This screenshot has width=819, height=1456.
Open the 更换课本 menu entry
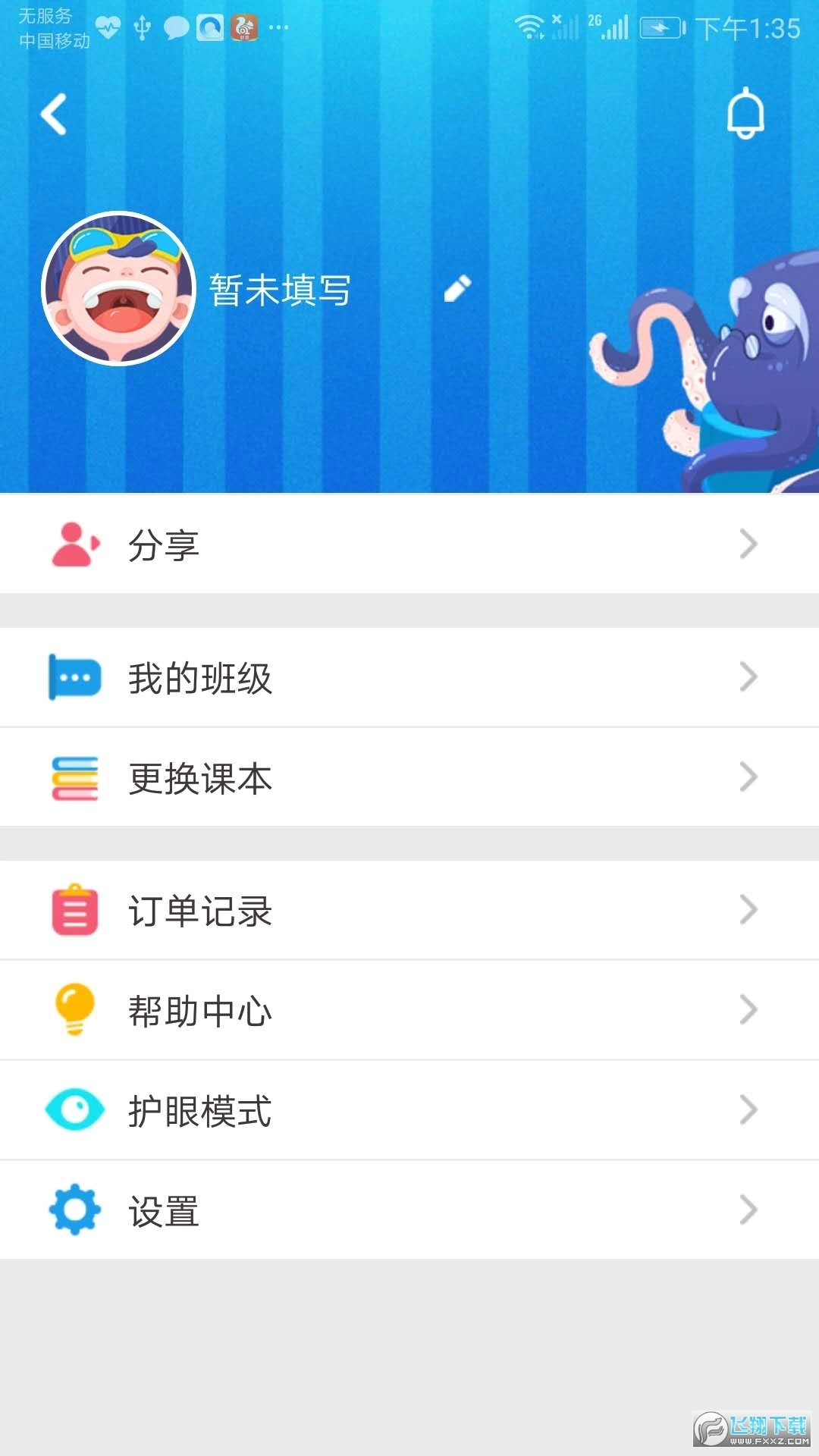[201, 777]
